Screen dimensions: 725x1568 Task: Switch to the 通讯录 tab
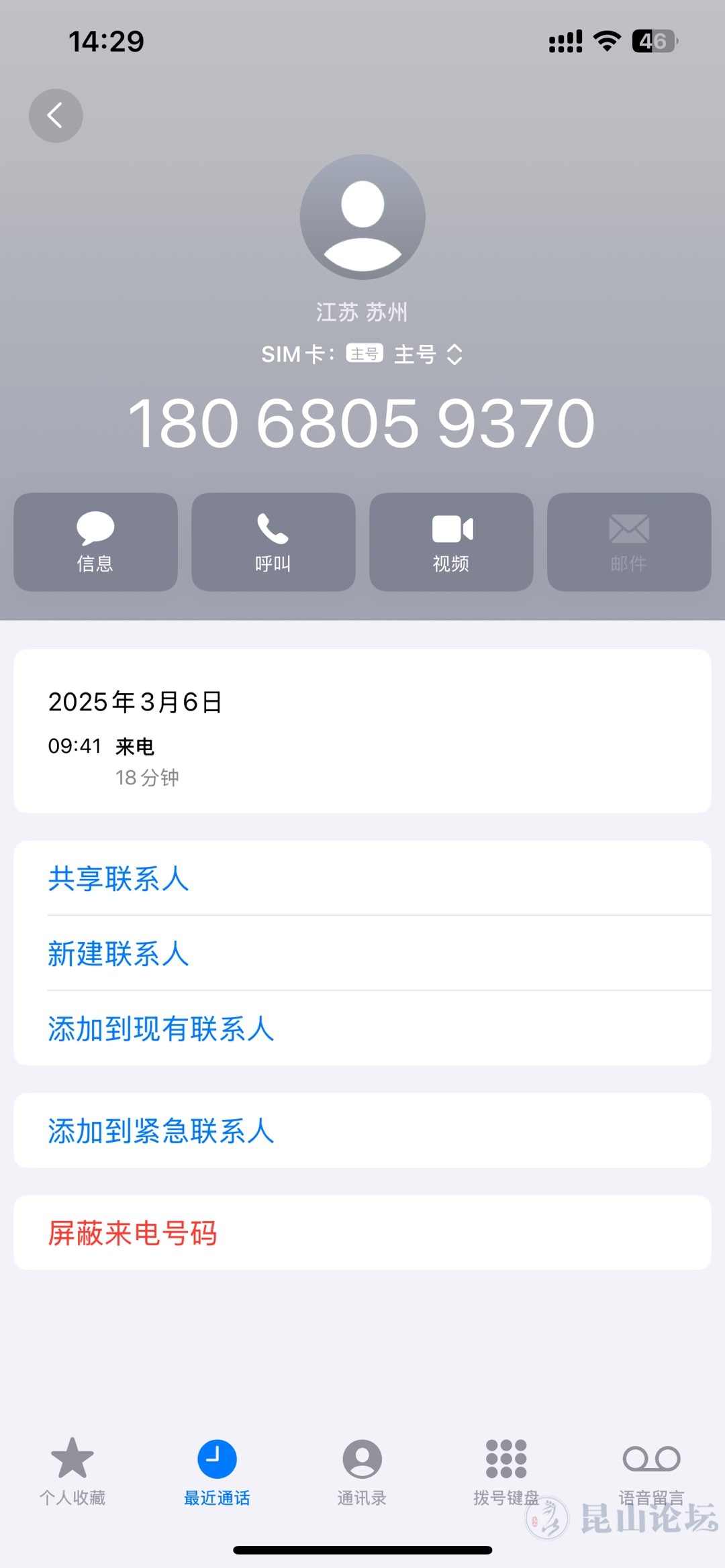coord(362,1471)
